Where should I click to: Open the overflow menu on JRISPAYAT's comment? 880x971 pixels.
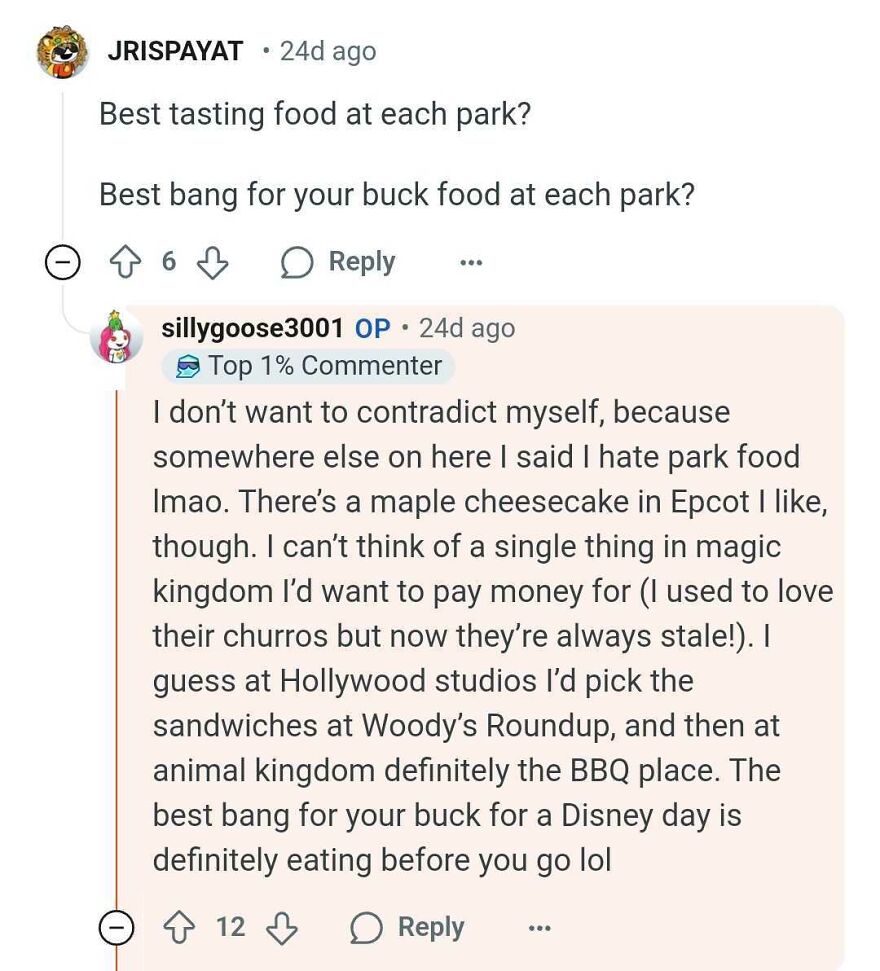pyautogui.click(x=470, y=261)
